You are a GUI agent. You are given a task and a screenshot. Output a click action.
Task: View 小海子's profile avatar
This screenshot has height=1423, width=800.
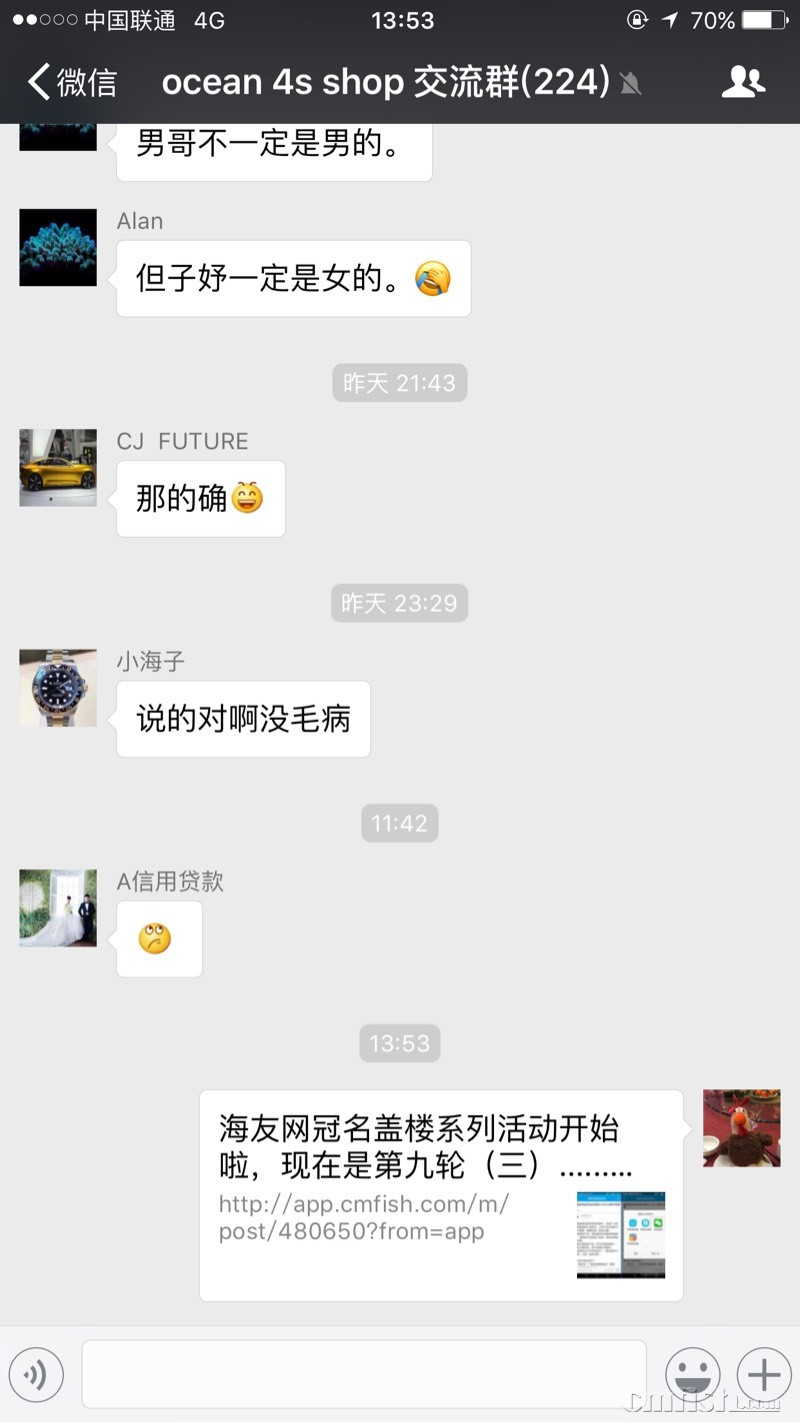click(58, 688)
